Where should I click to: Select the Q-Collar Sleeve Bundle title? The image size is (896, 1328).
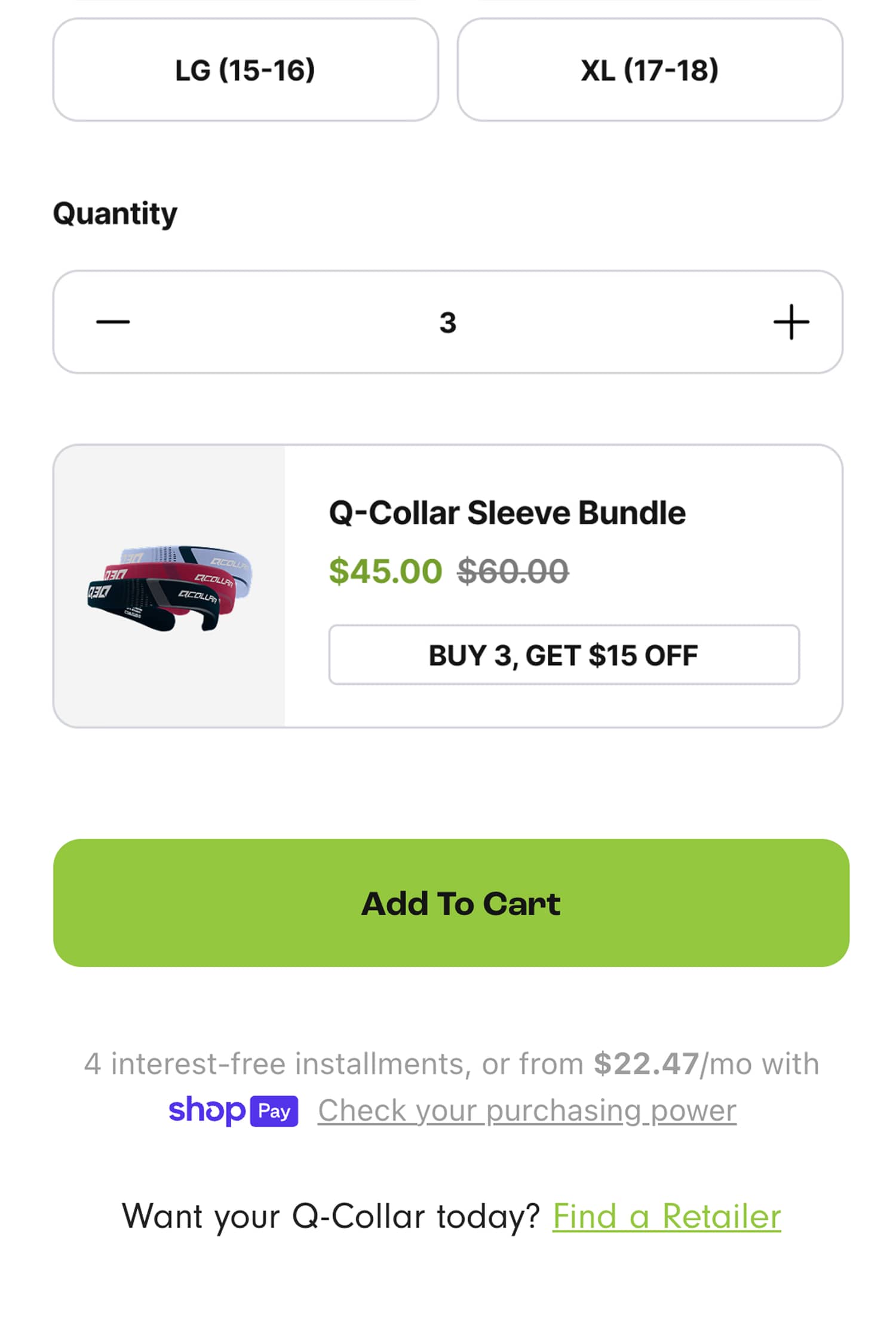coord(507,512)
